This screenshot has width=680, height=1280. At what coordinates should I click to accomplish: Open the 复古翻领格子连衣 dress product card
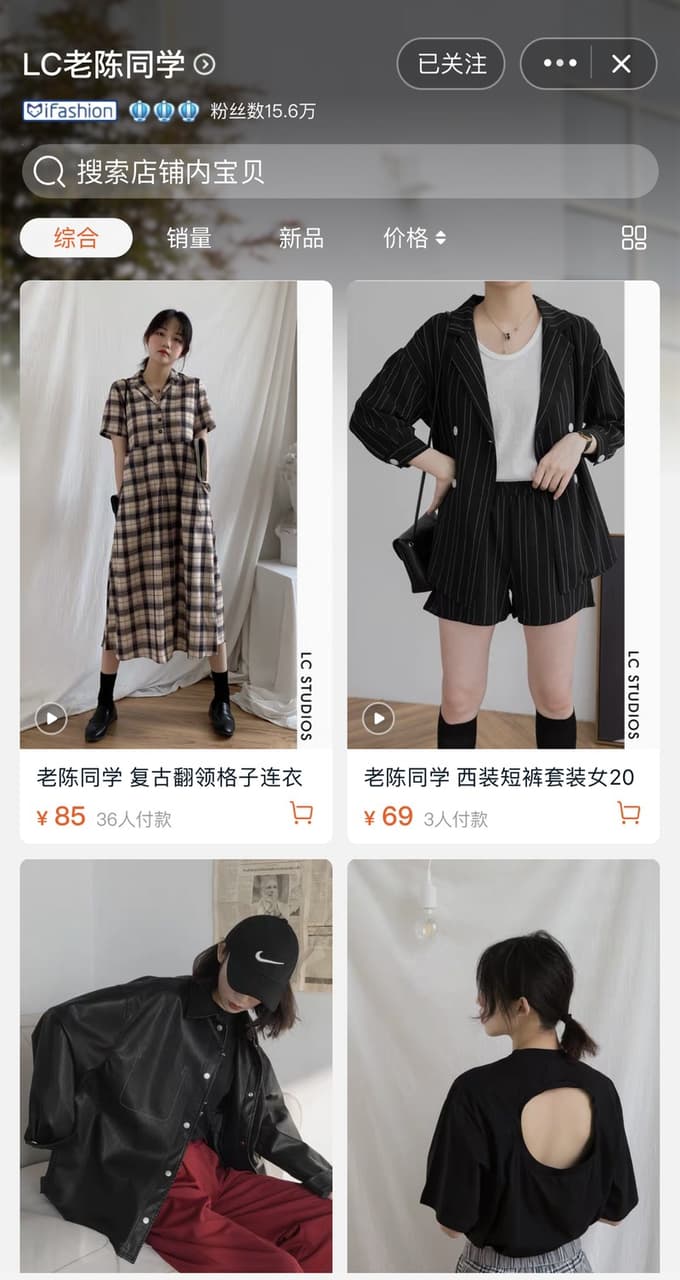coord(176,562)
